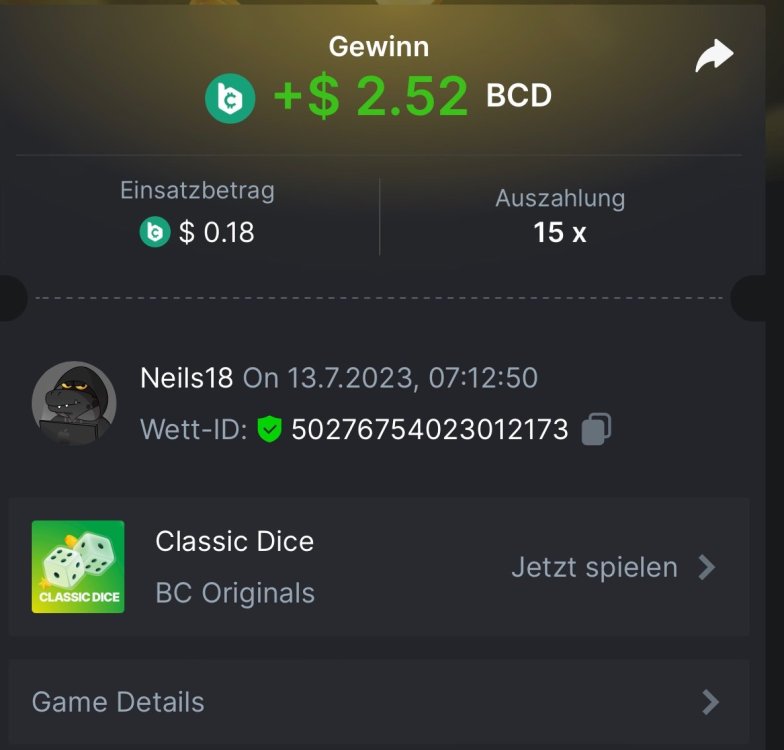Copy the Wett-ID number

pyautogui.click(x=596, y=429)
